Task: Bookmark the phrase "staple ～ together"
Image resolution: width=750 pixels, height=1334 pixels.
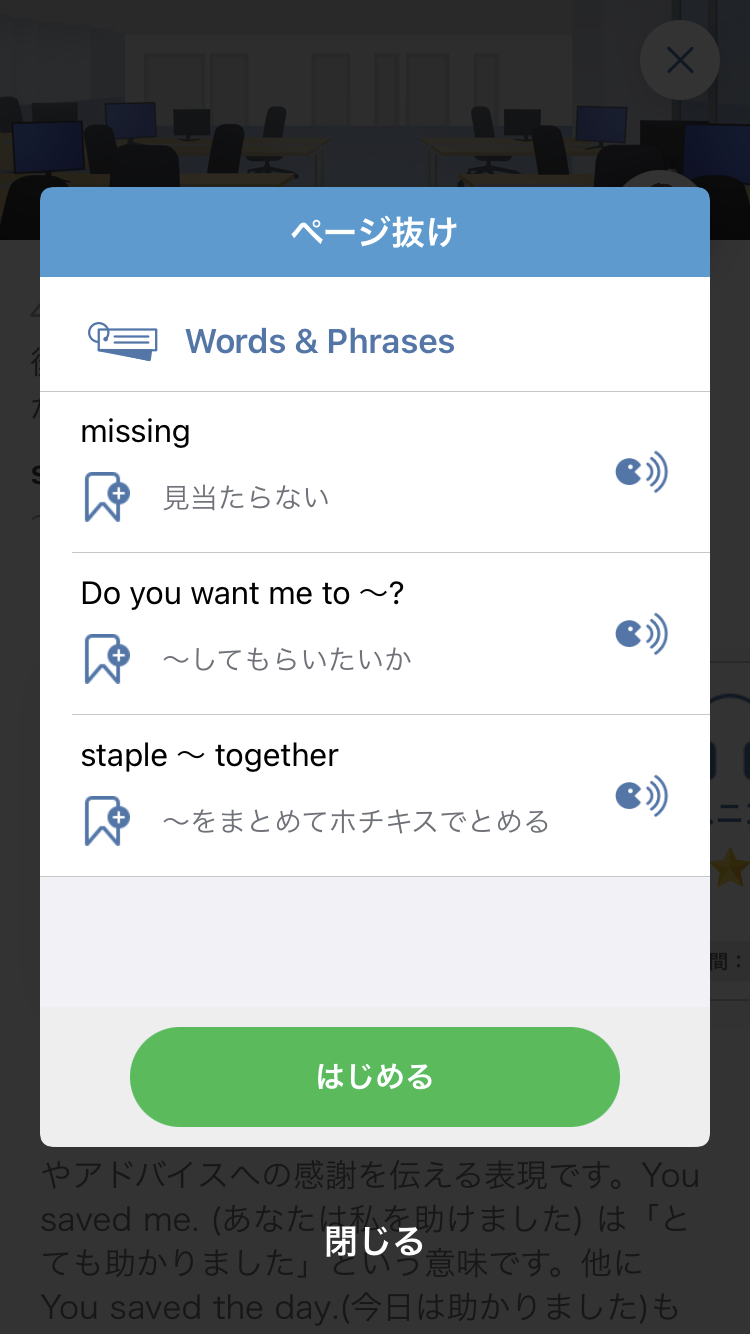Action: [107, 821]
